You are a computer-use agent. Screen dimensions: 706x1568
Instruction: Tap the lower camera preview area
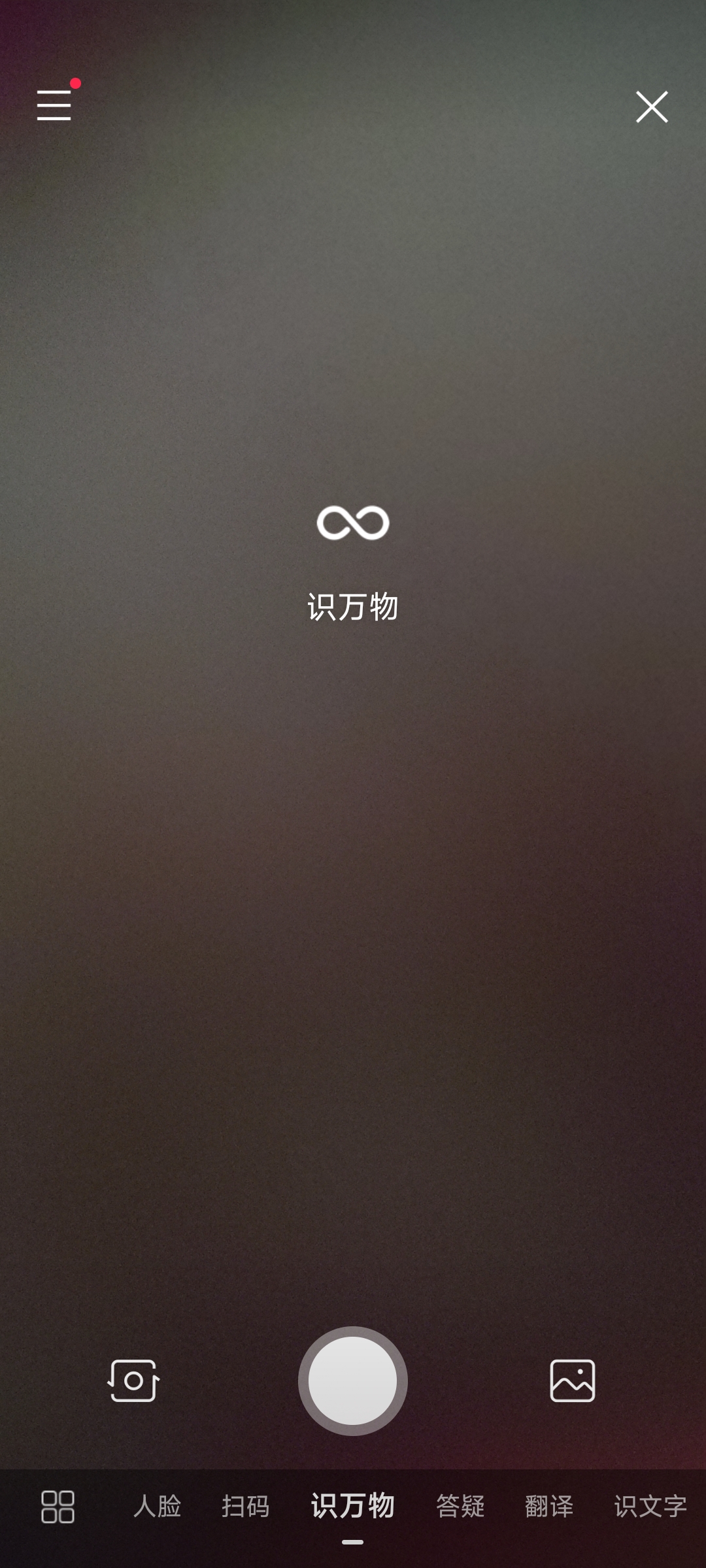[x=353, y=1111]
